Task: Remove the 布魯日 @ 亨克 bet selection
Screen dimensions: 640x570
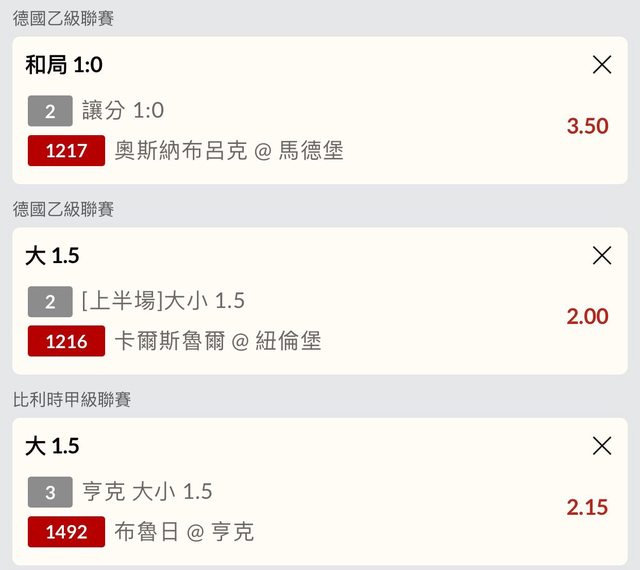Action: [602, 446]
